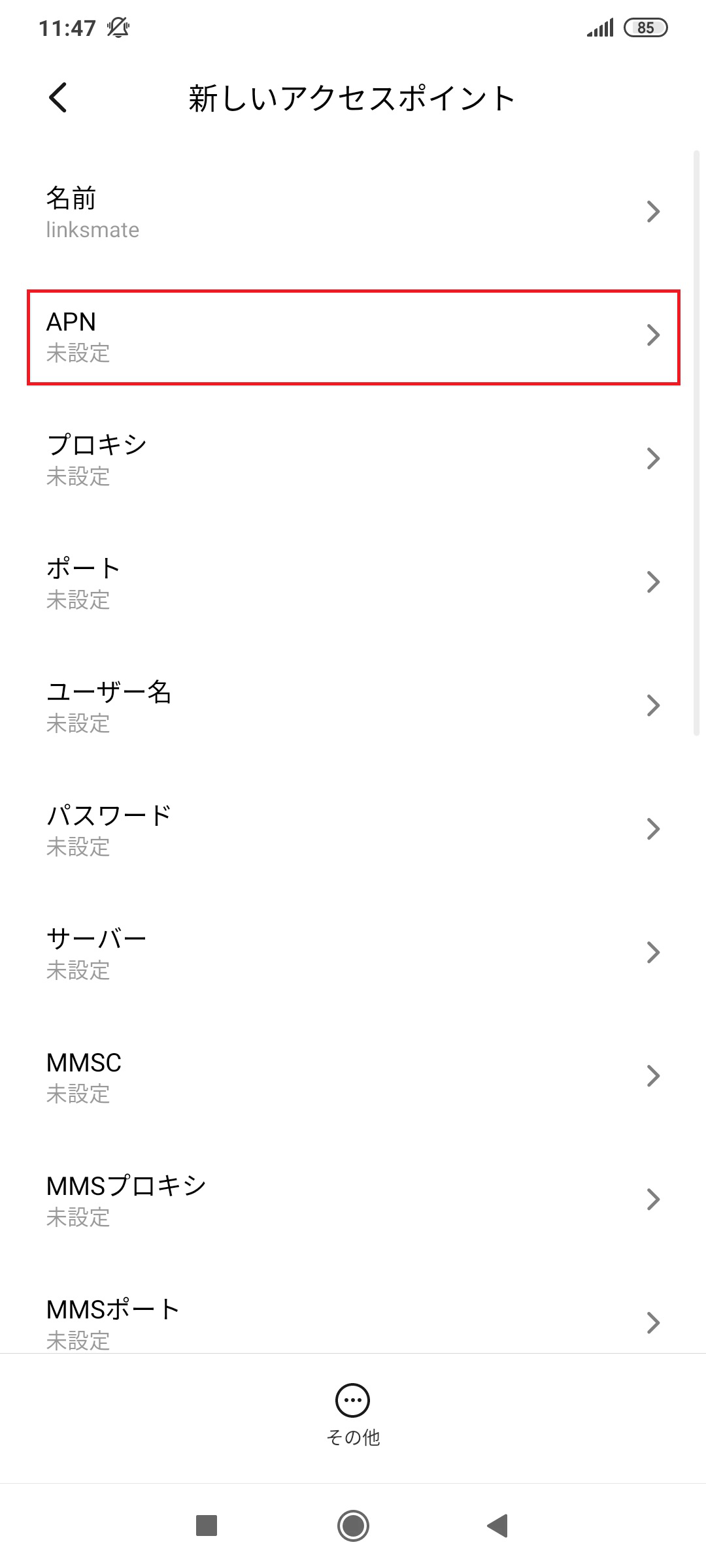This screenshot has width=706, height=1568.
Task: Edit the パスワード setting
Action: pos(353,830)
